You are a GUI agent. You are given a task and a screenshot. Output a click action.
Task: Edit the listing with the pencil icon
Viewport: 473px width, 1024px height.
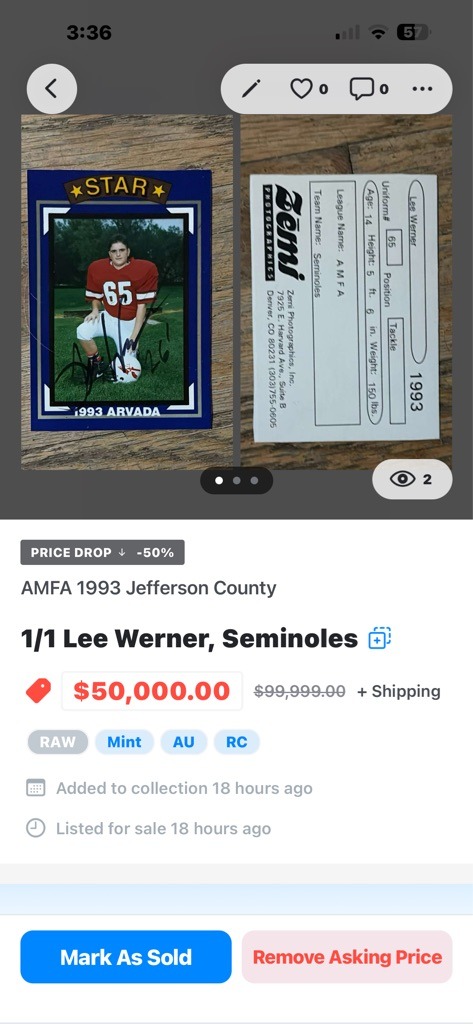point(251,89)
